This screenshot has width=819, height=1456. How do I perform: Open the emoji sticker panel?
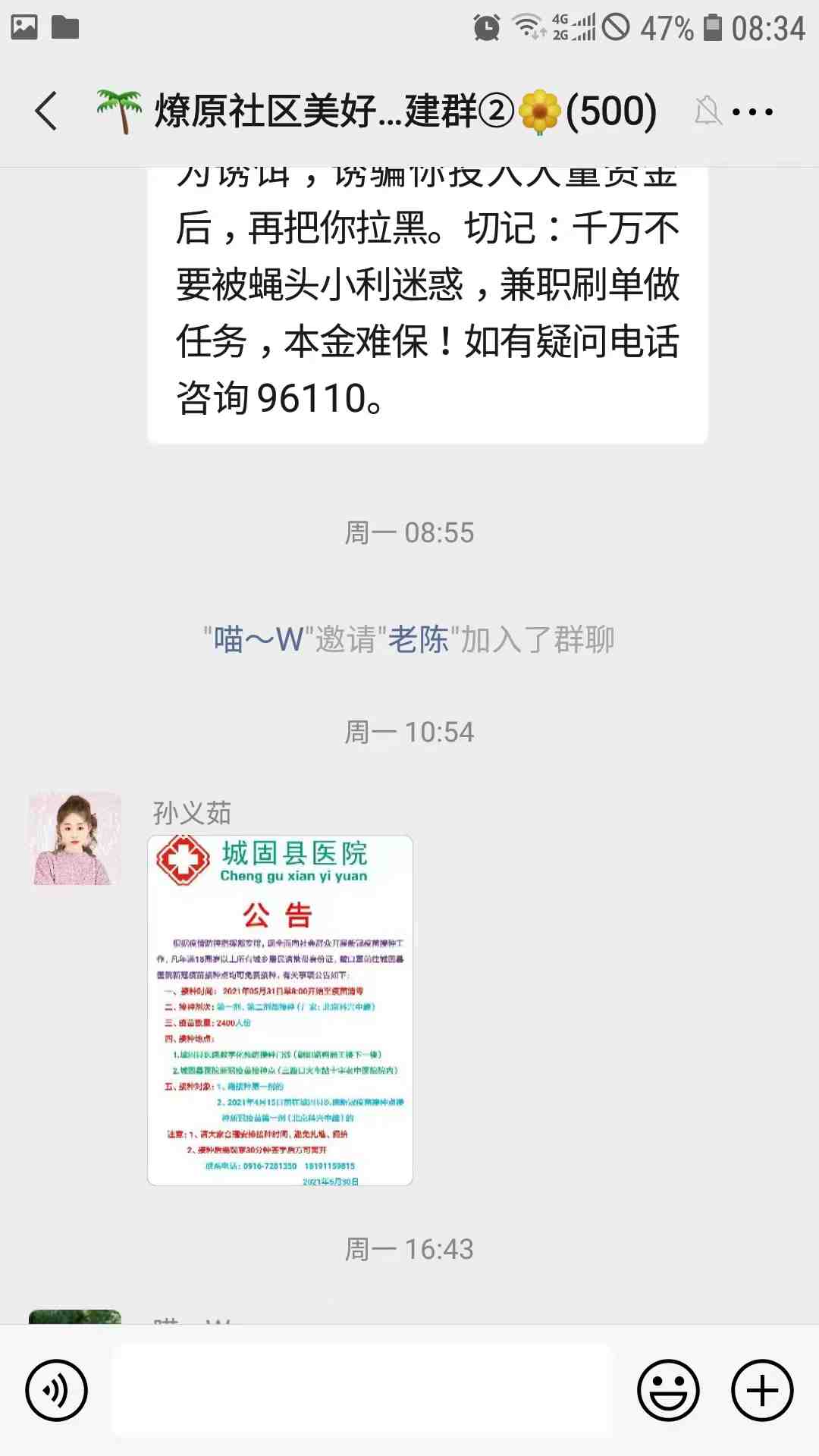pos(668,1391)
